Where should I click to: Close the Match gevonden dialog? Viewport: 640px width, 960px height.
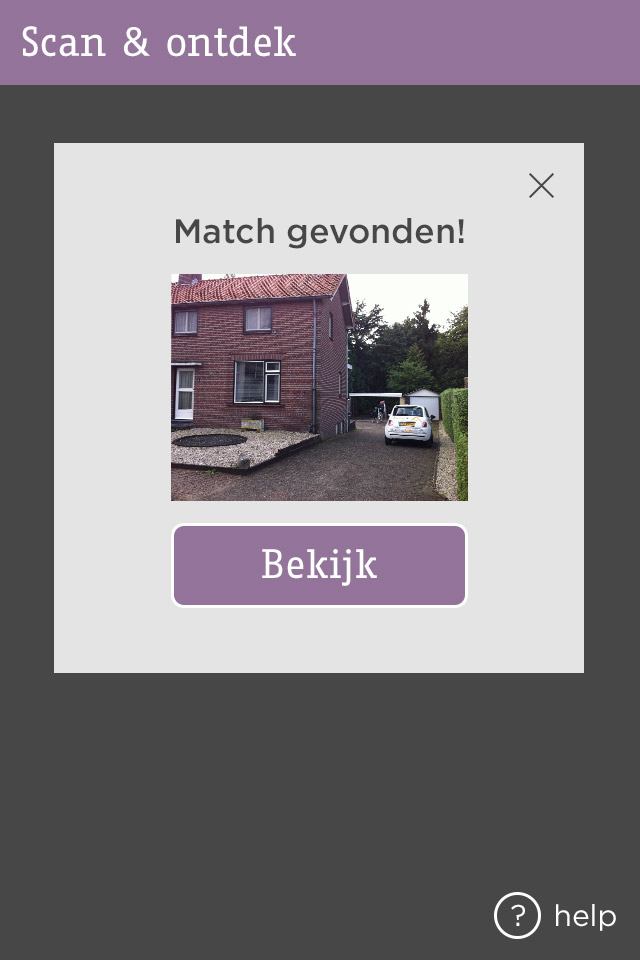coord(541,186)
